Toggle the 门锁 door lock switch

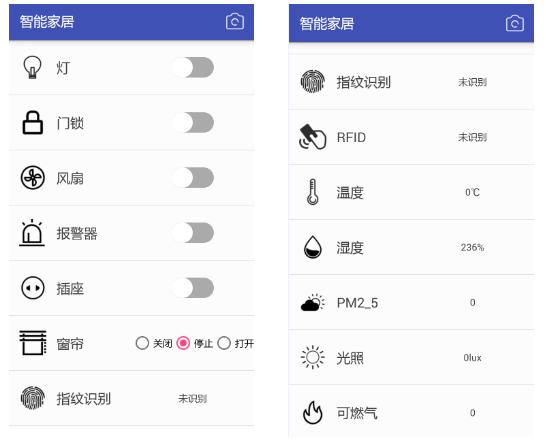[193, 123]
